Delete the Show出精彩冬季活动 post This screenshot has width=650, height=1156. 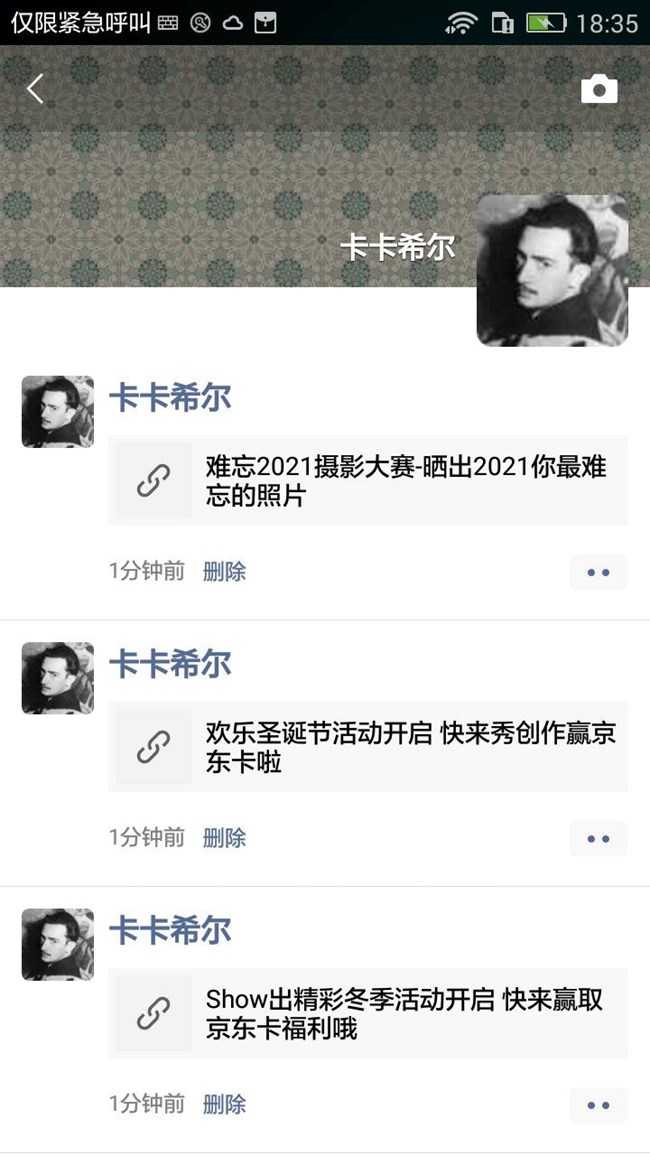(x=225, y=1104)
